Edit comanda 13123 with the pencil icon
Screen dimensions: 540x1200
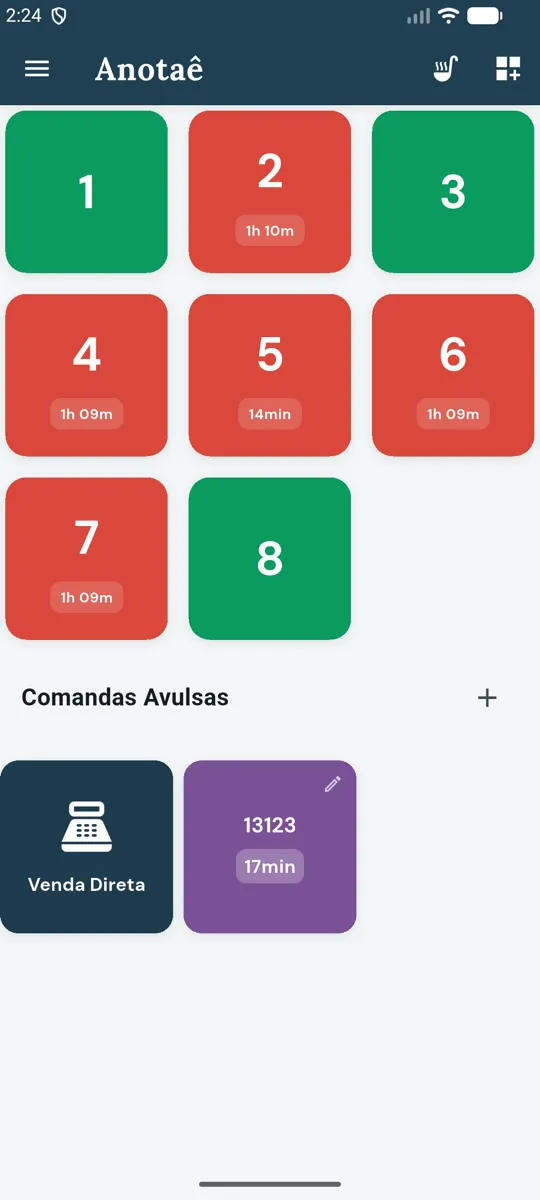point(333,784)
